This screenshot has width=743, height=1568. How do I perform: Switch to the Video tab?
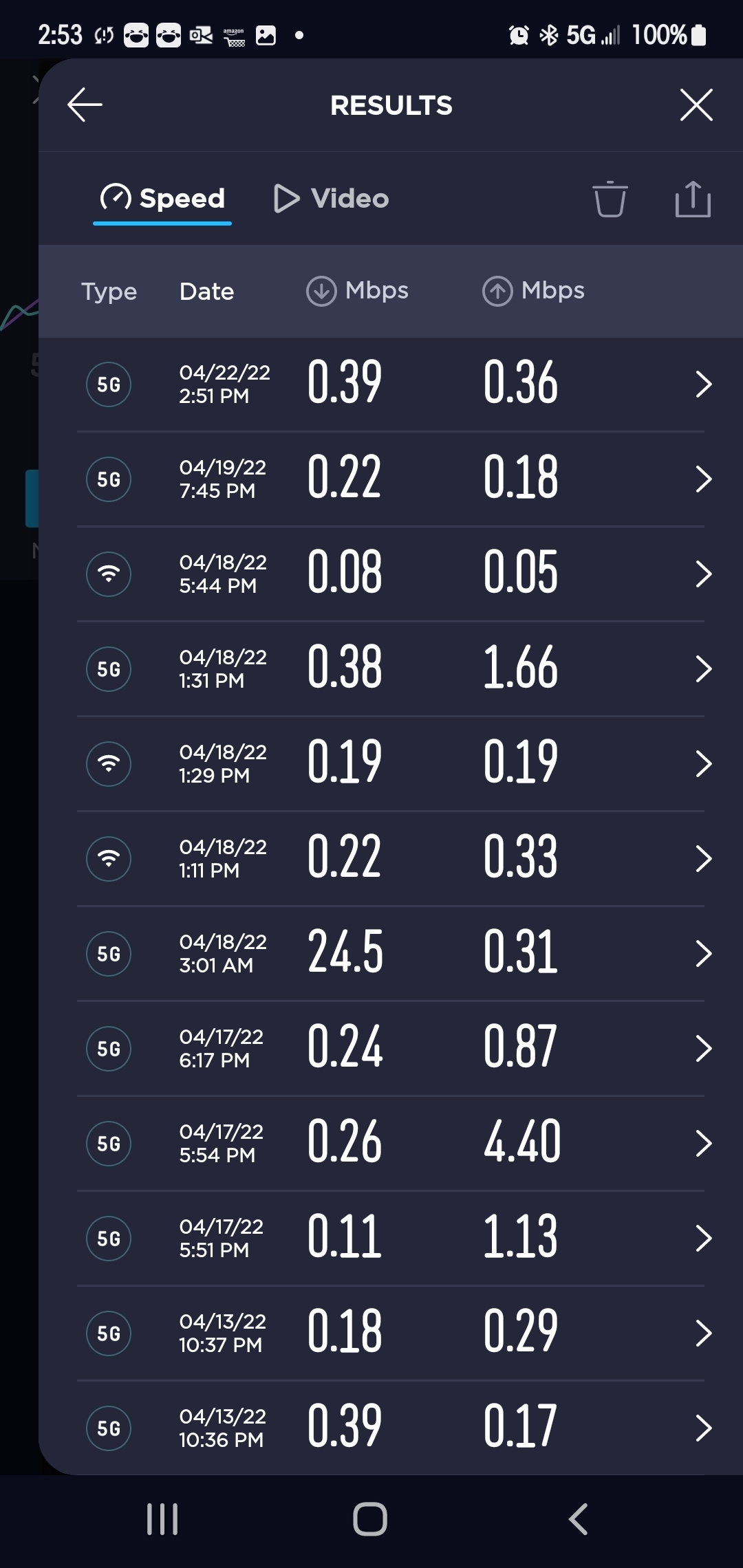click(x=331, y=199)
